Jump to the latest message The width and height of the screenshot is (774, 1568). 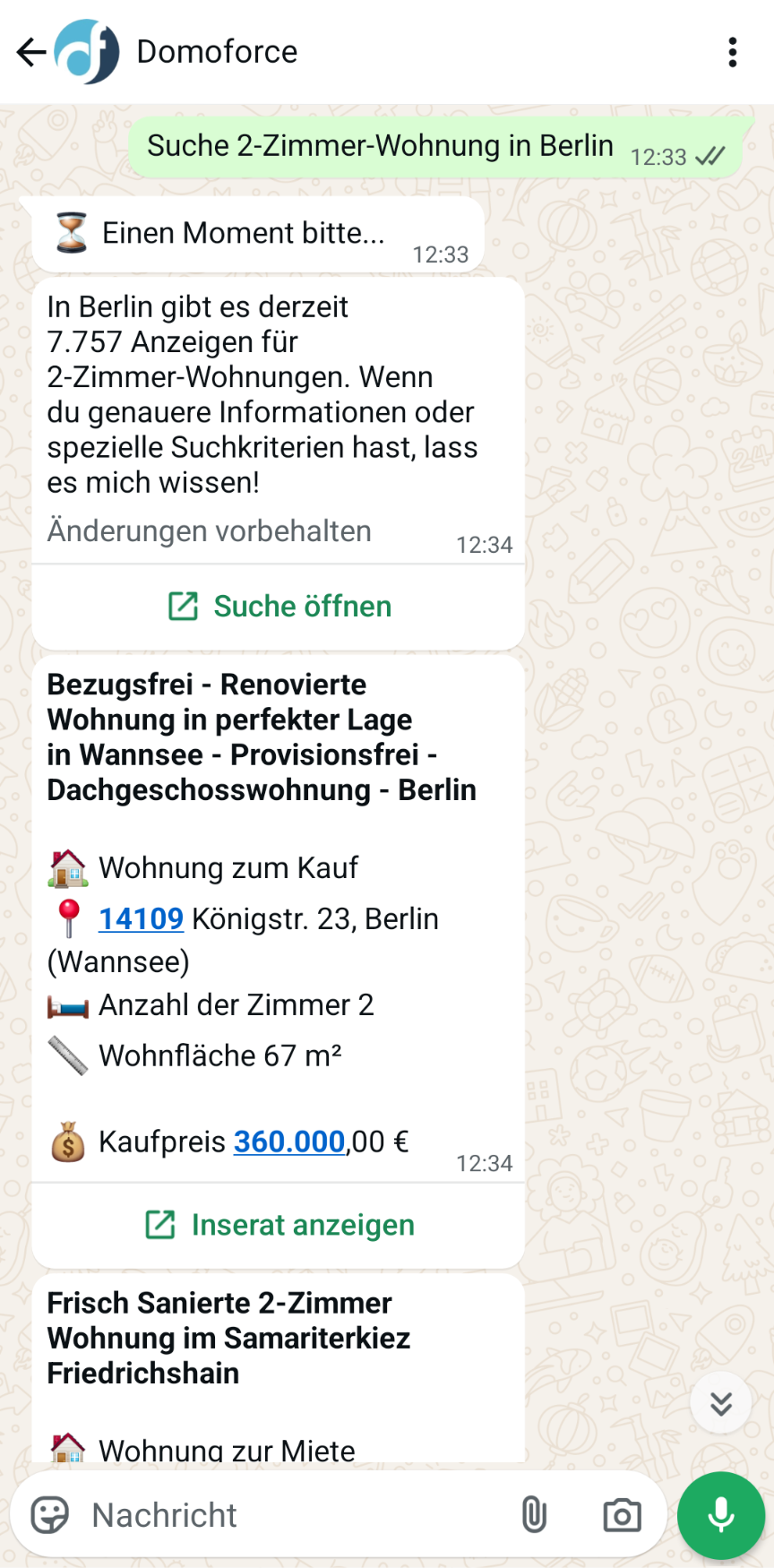pyautogui.click(x=721, y=1403)
